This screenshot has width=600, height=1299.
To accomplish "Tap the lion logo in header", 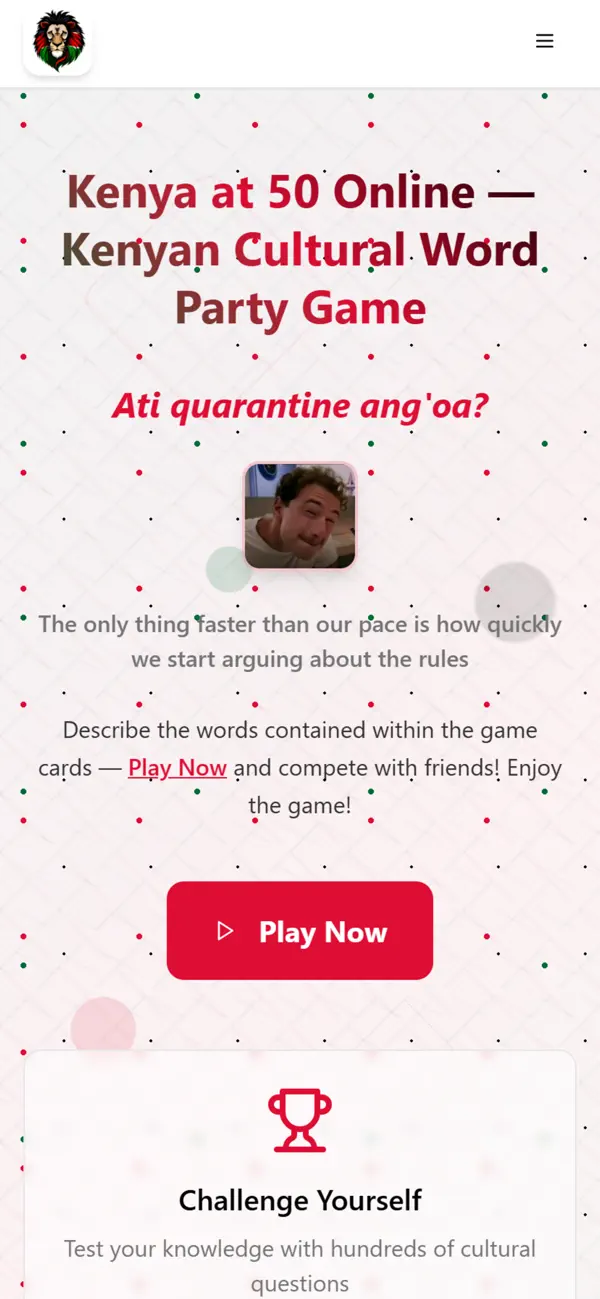I will [x=58, y=41].
